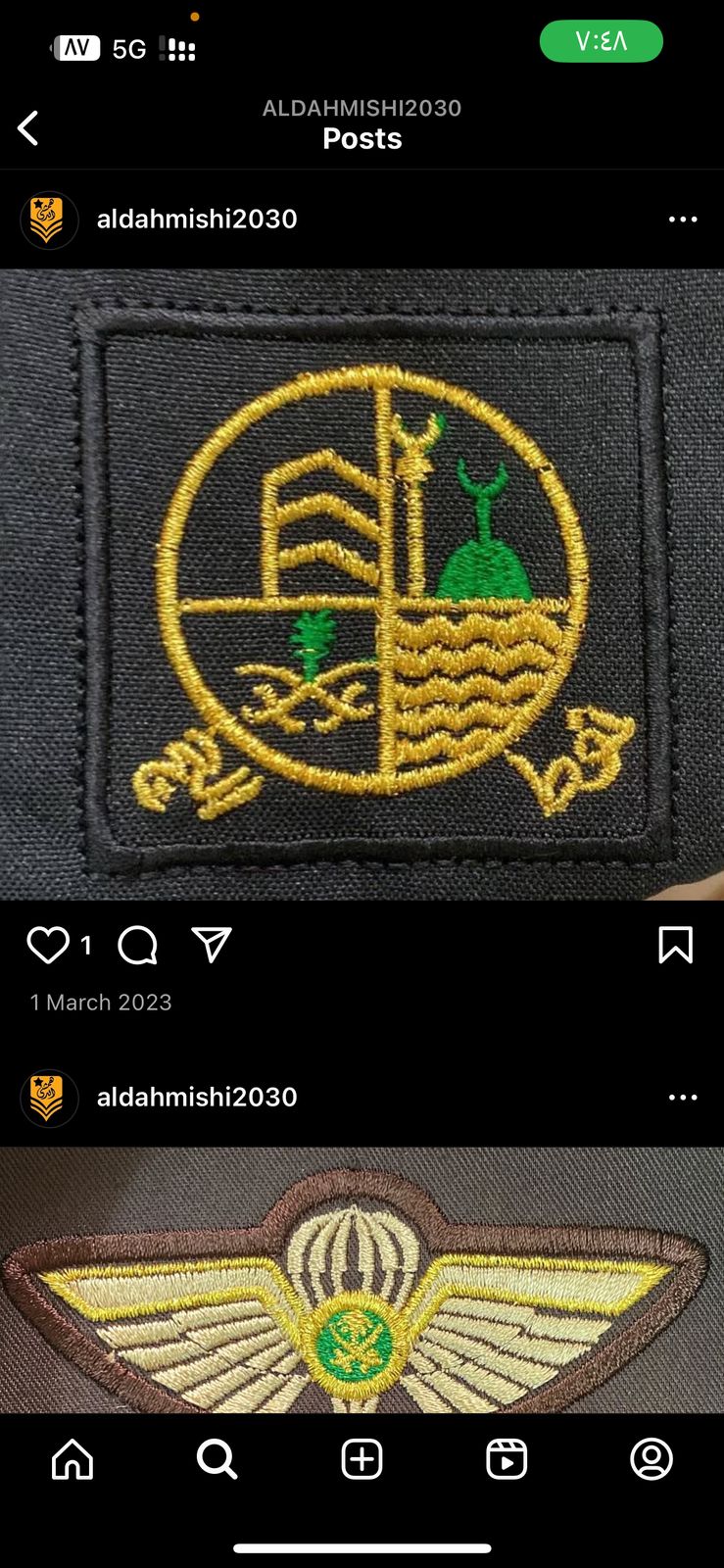The width and height of the screenshot is (724, 1568).
Task: Bookmark the 1 March 2023 post
Action: tap(676, 946)
